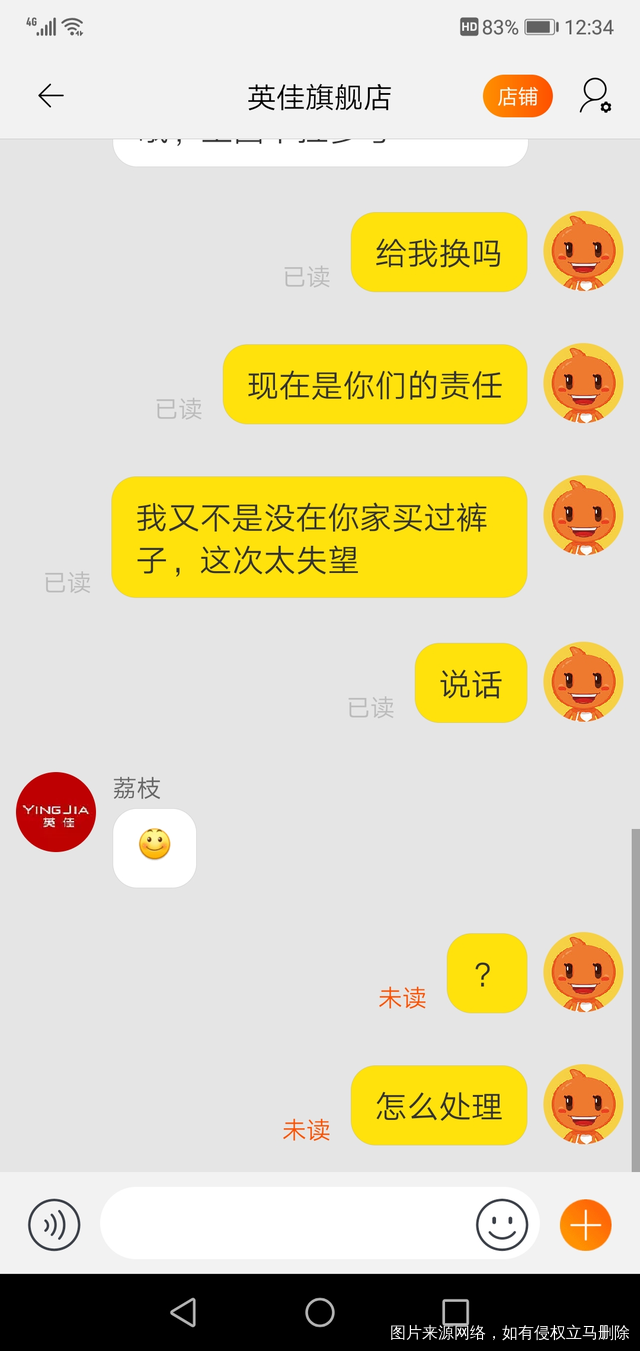The width and height of the screenshot is (640, 1351).
Task: Focus the message text field
Action: click(285, 1224)
